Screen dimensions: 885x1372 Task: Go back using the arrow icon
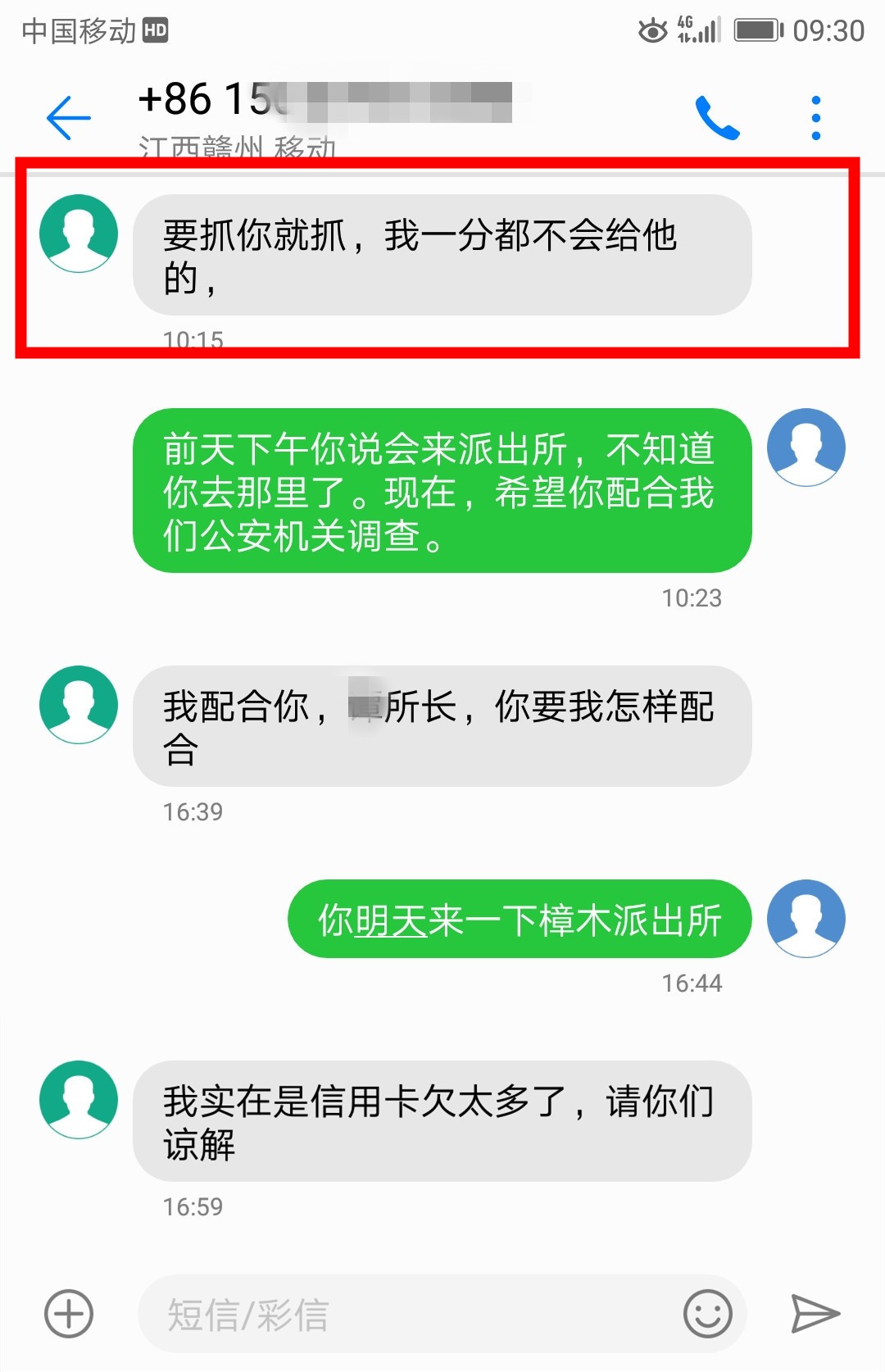pyautogui.click(x=69, y=118)
